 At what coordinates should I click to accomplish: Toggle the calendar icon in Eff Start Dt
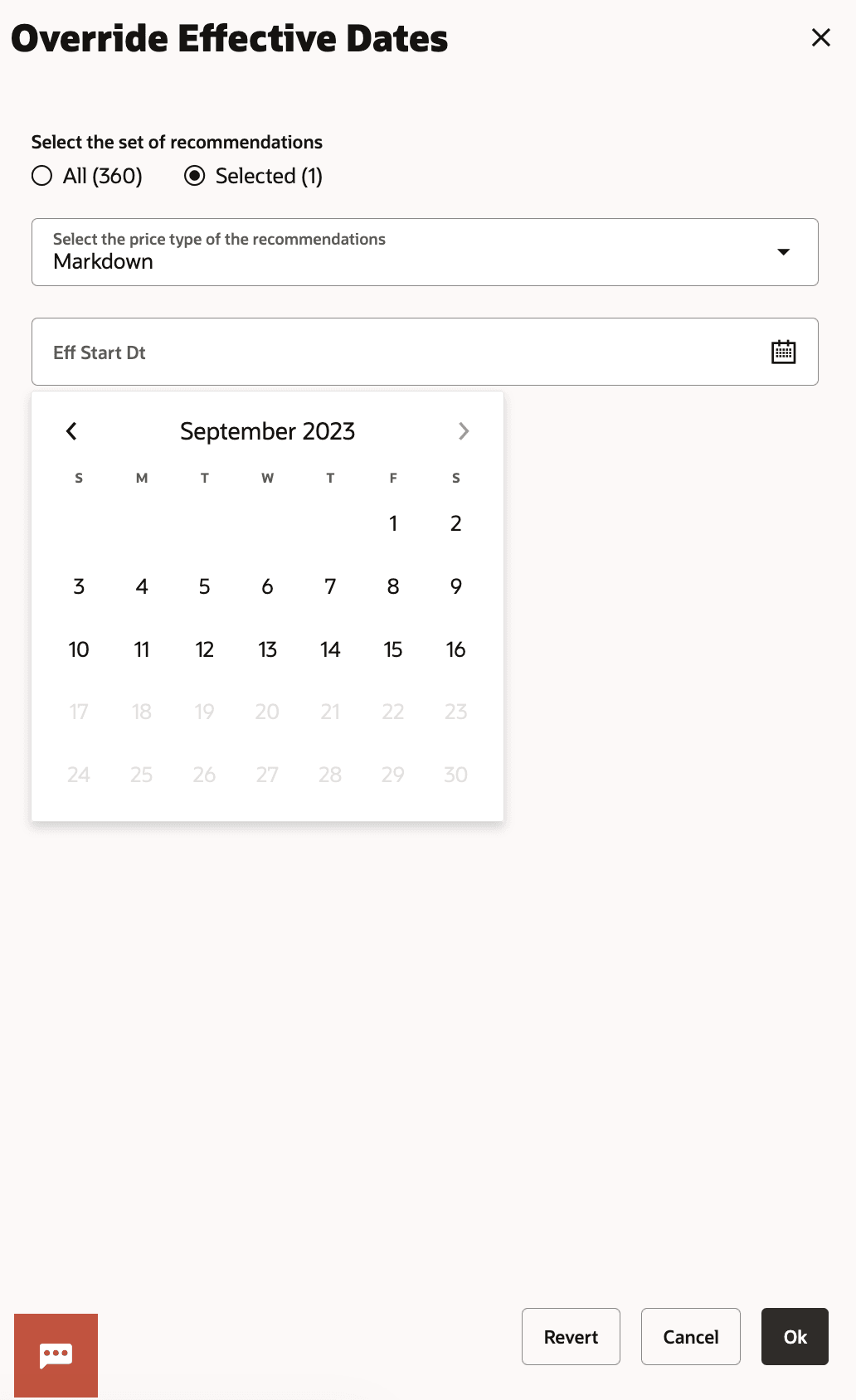783,352
